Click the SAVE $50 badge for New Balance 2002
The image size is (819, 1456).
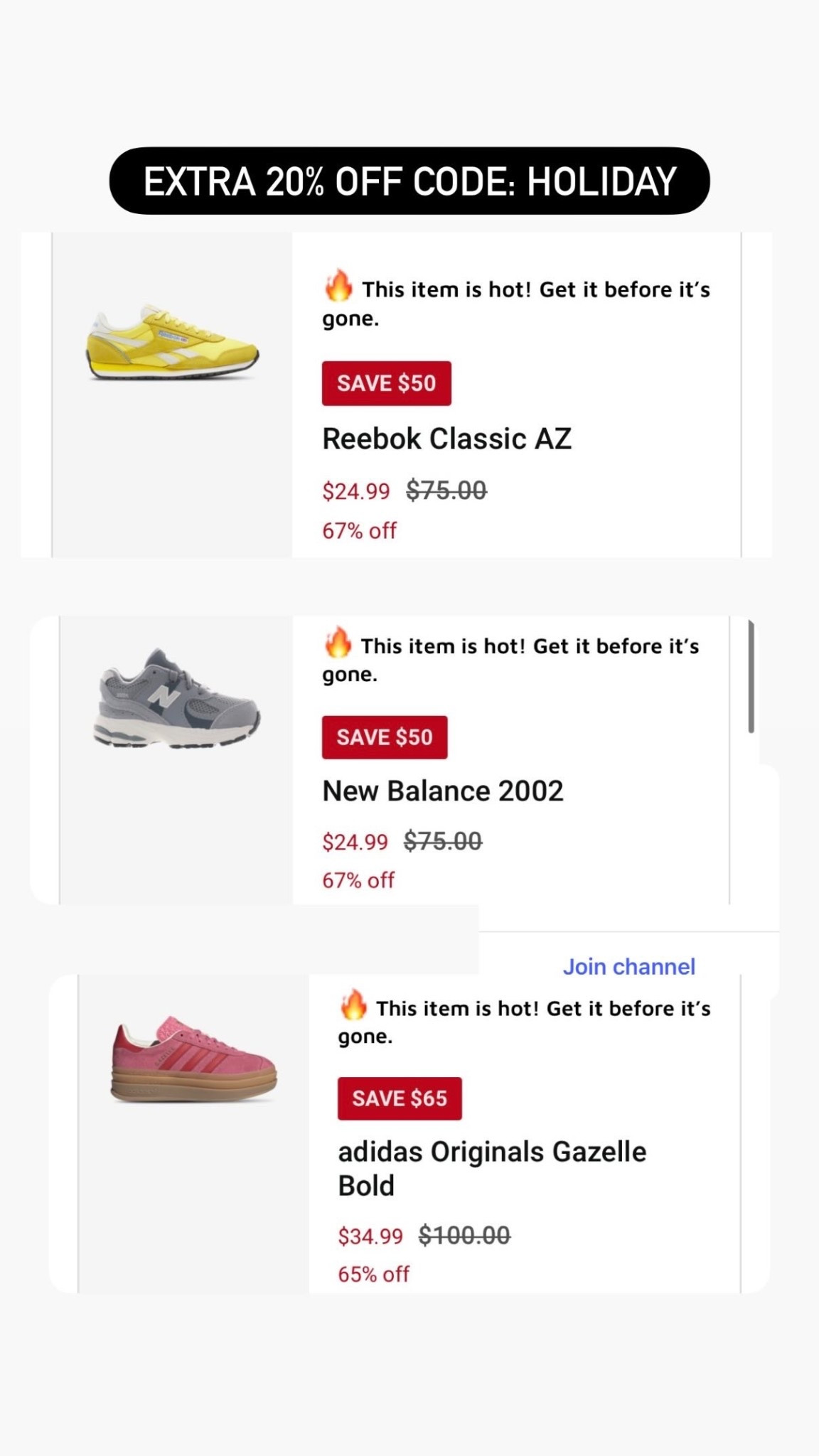click(x=384, y=737)
